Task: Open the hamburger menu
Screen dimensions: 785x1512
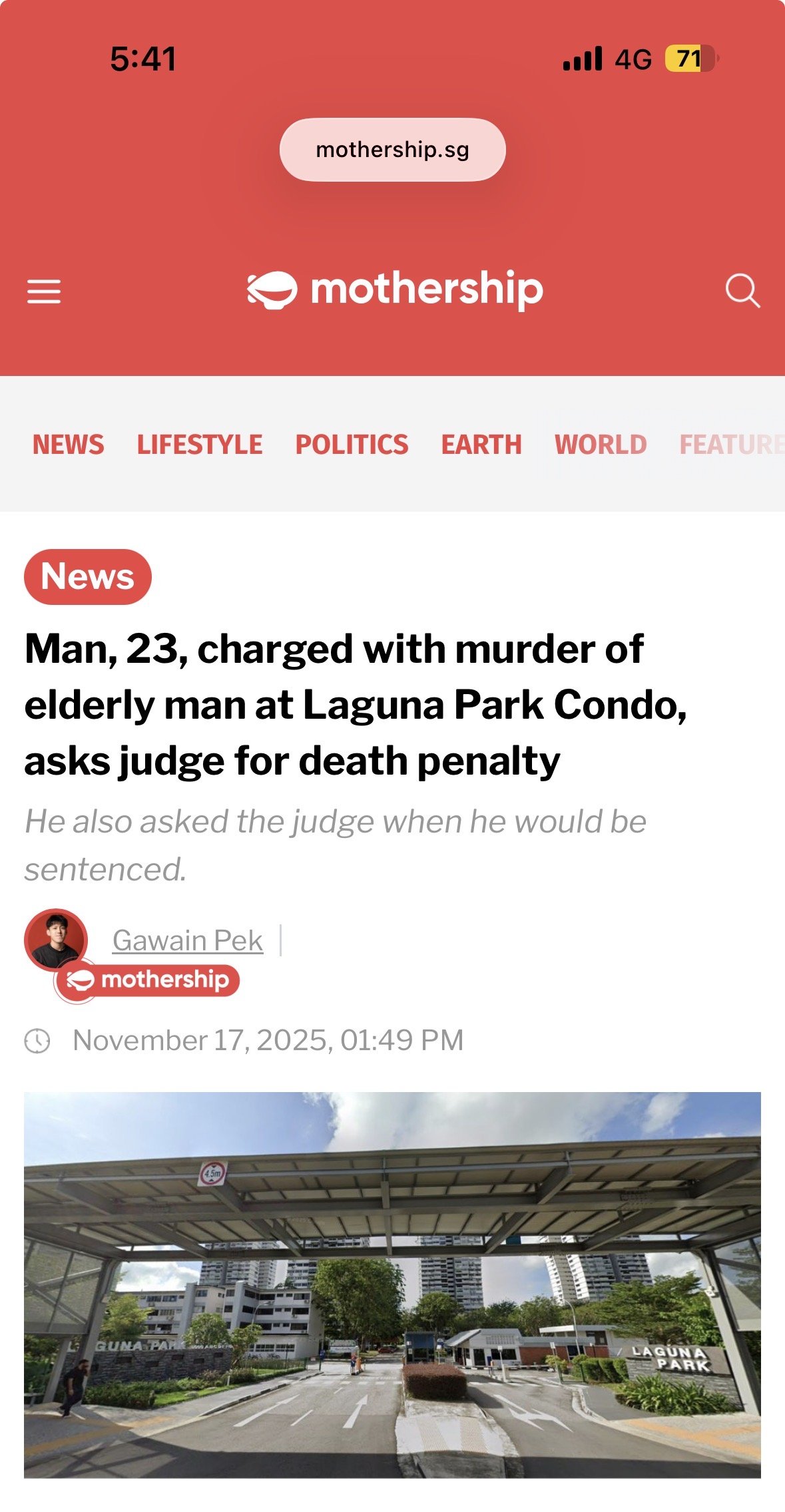Action: (x=44, y=291)
